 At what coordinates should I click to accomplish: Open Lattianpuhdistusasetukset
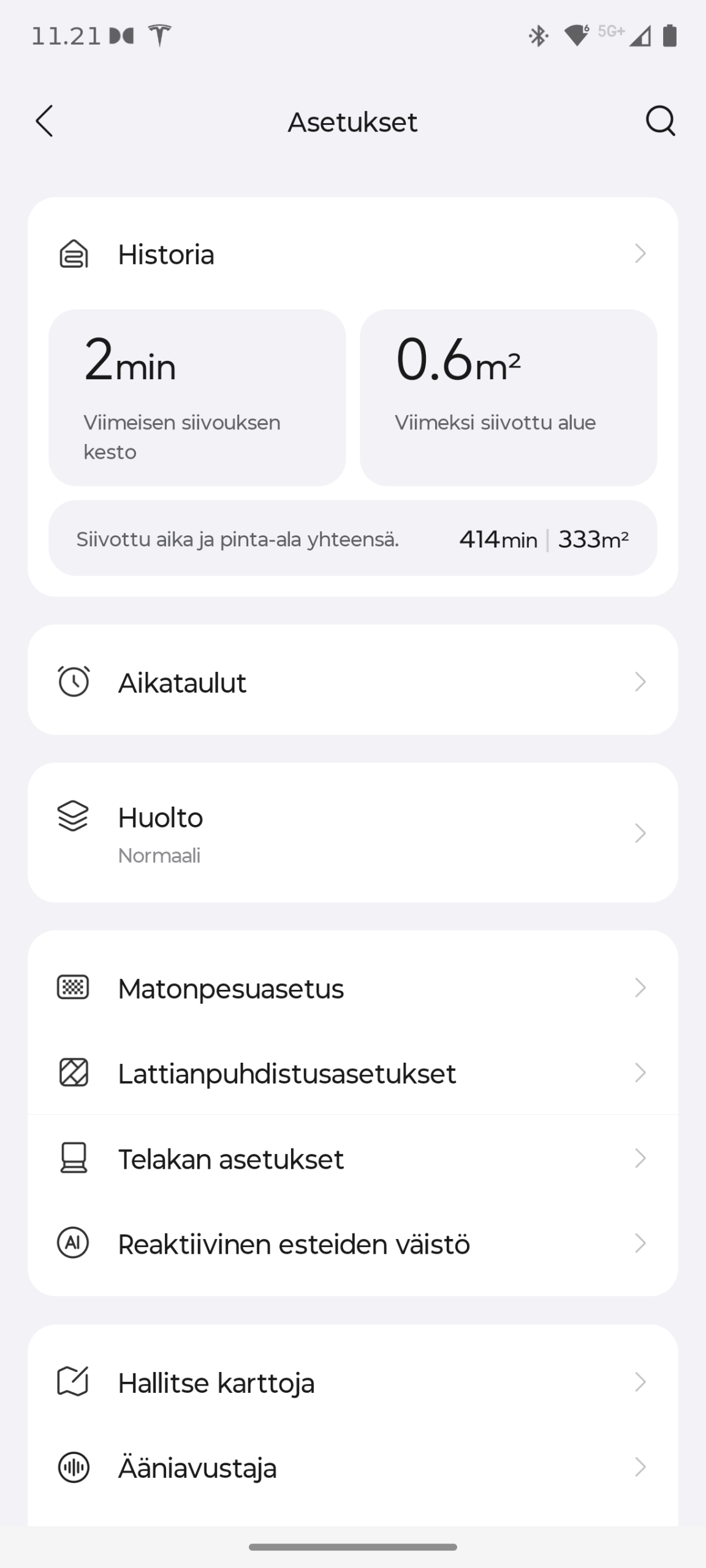pyautogui.click(x=352, y=1073)
